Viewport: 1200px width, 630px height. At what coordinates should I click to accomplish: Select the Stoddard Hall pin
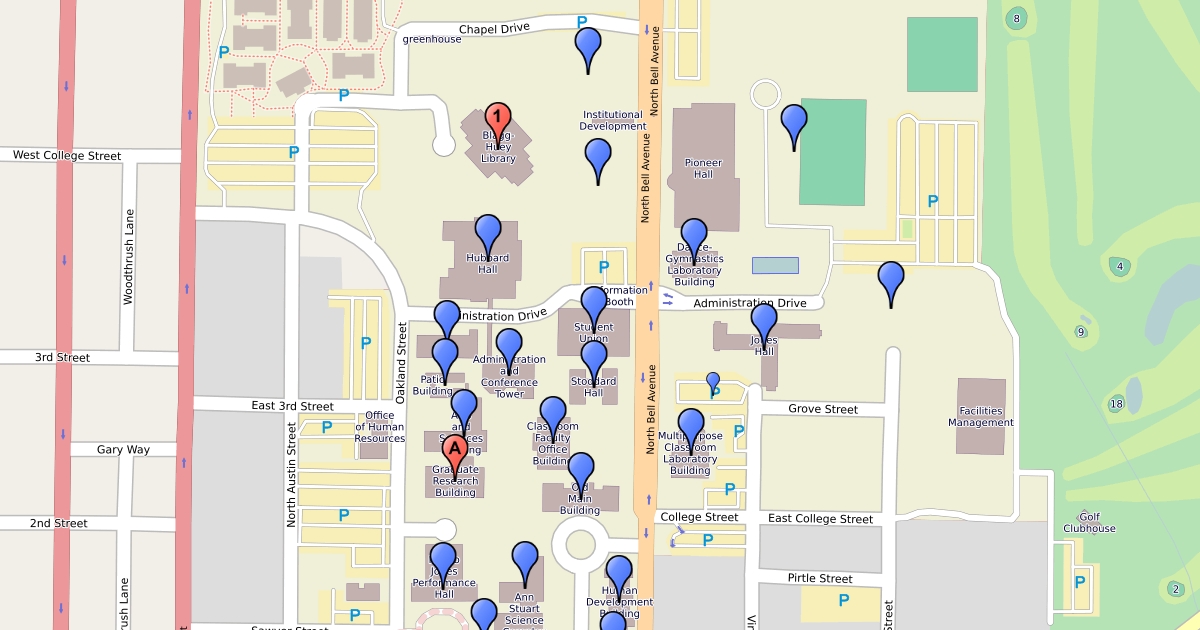click(x=594, y=358)
